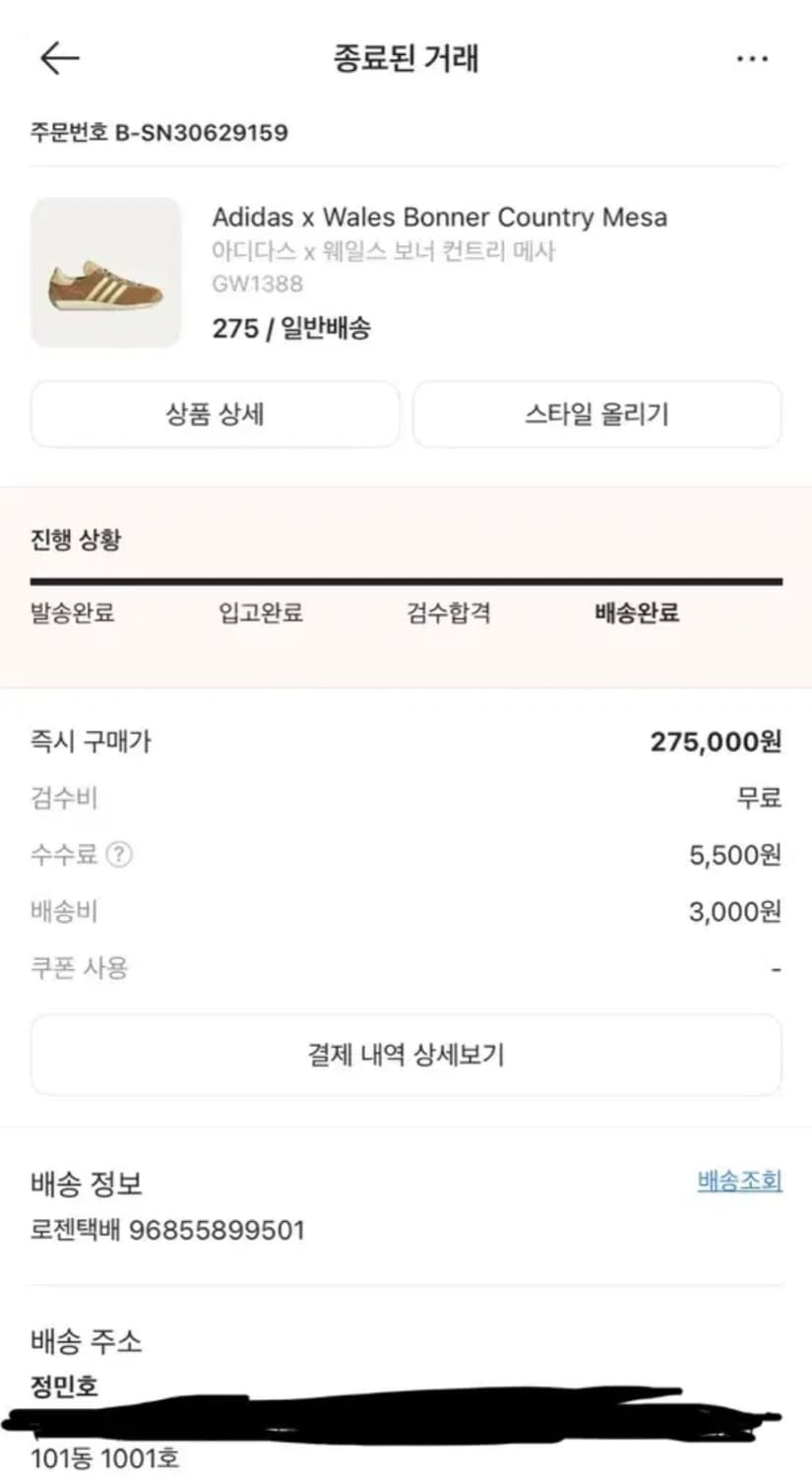
Task: Tap the size label 275 / 일반배송
Action: coord(294,330)
